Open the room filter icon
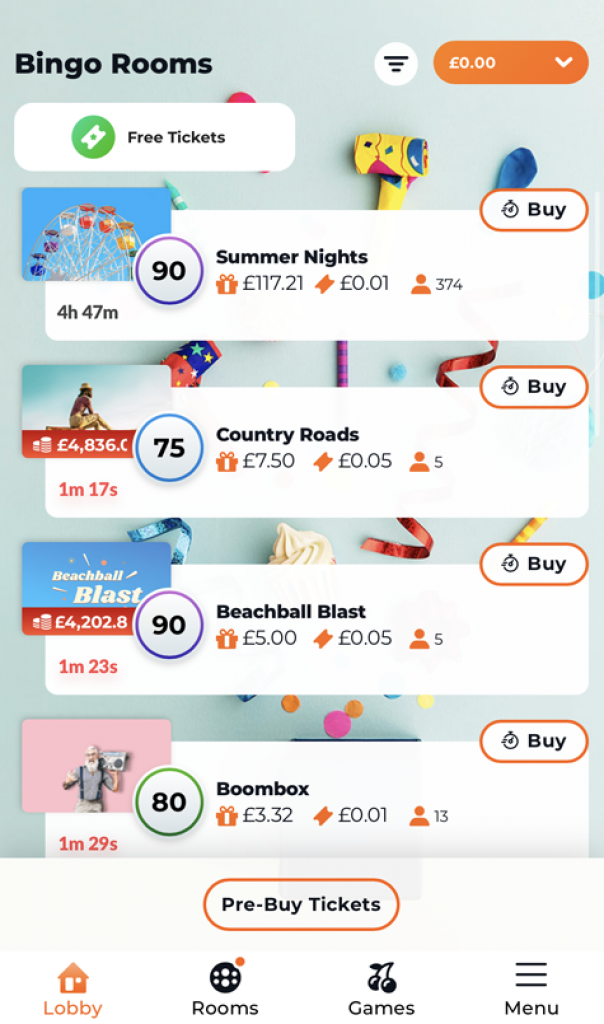604x1024 pixels. 396,64
